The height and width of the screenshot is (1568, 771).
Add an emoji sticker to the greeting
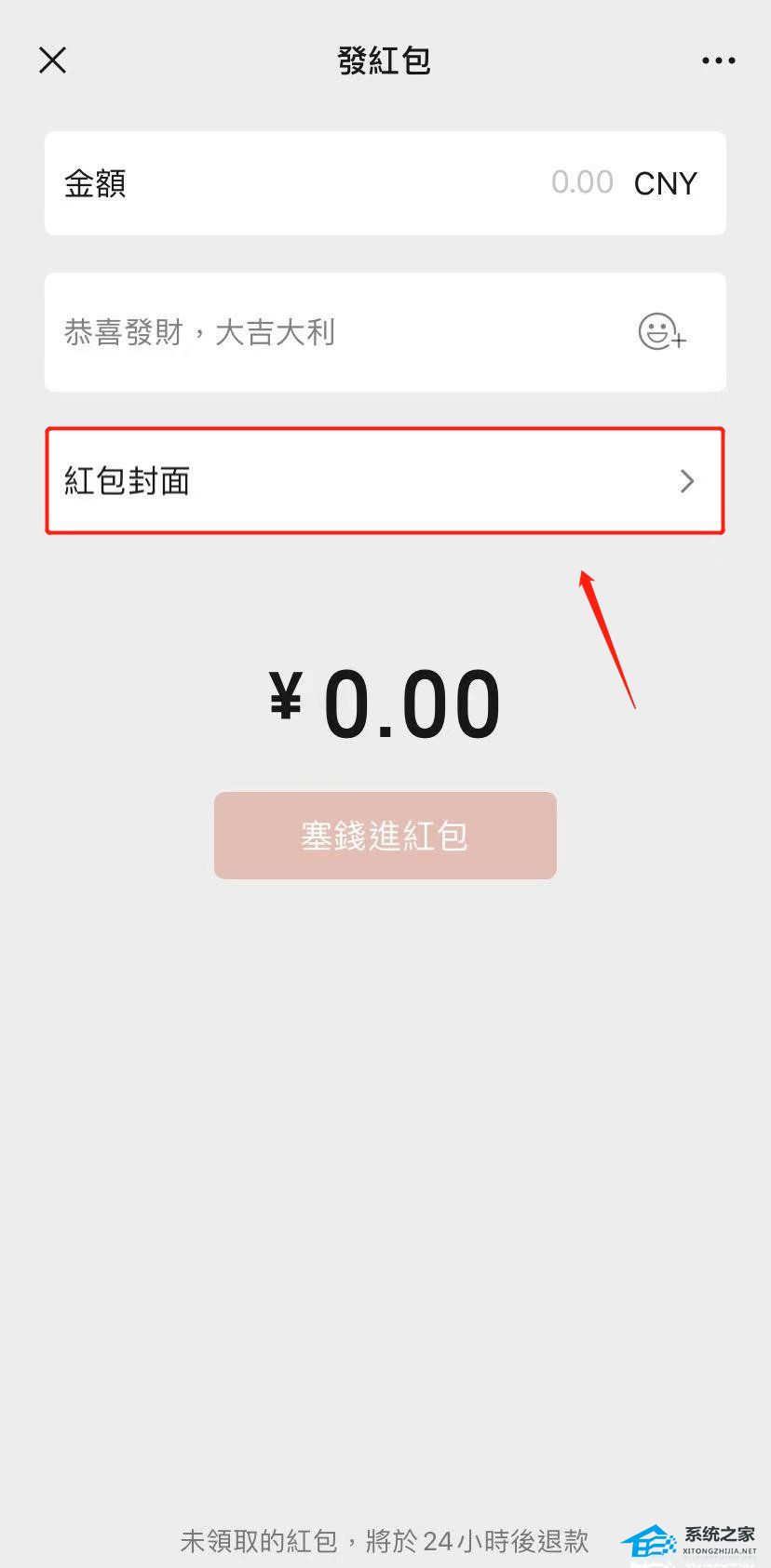pyautogui.click(x=661, y=332)
